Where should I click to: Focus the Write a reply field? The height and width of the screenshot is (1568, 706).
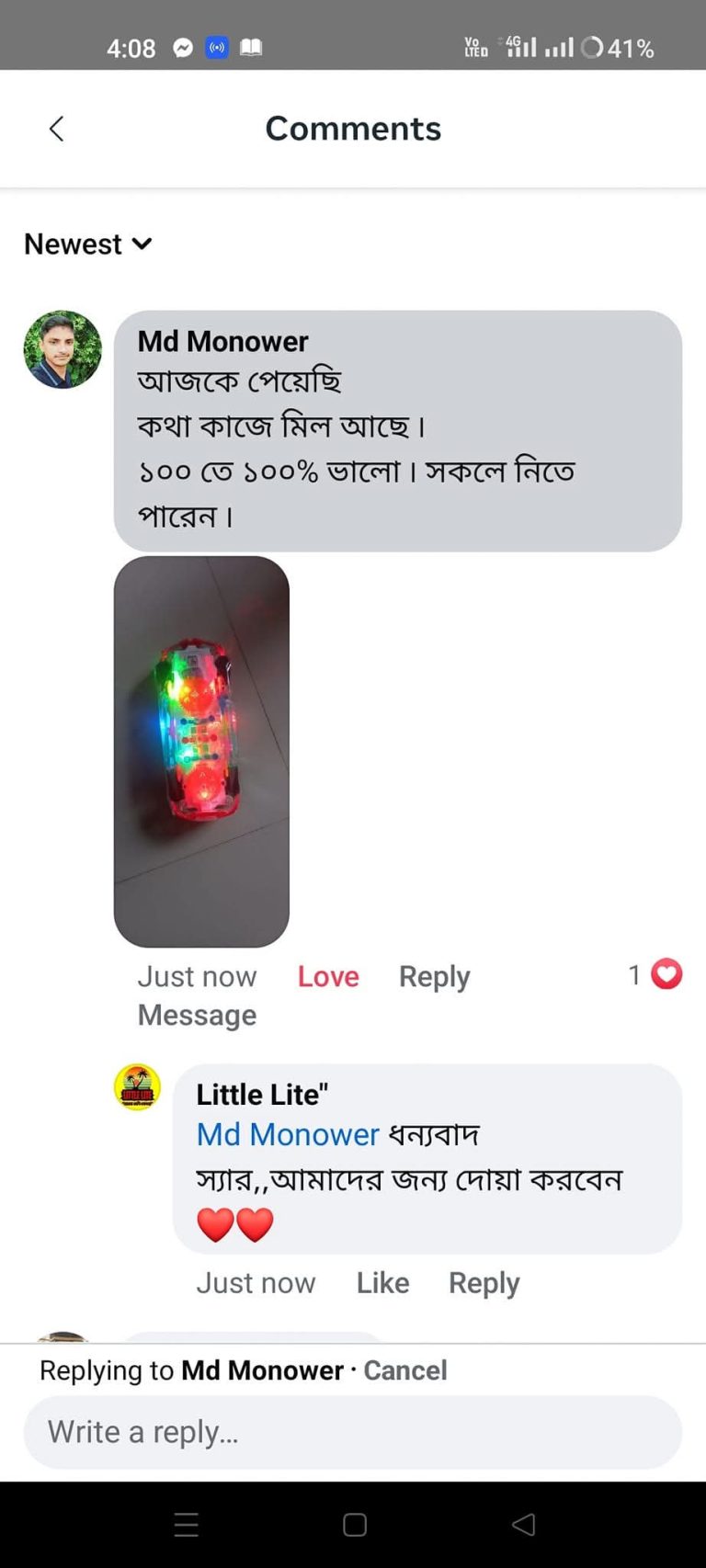[353, 1432]
